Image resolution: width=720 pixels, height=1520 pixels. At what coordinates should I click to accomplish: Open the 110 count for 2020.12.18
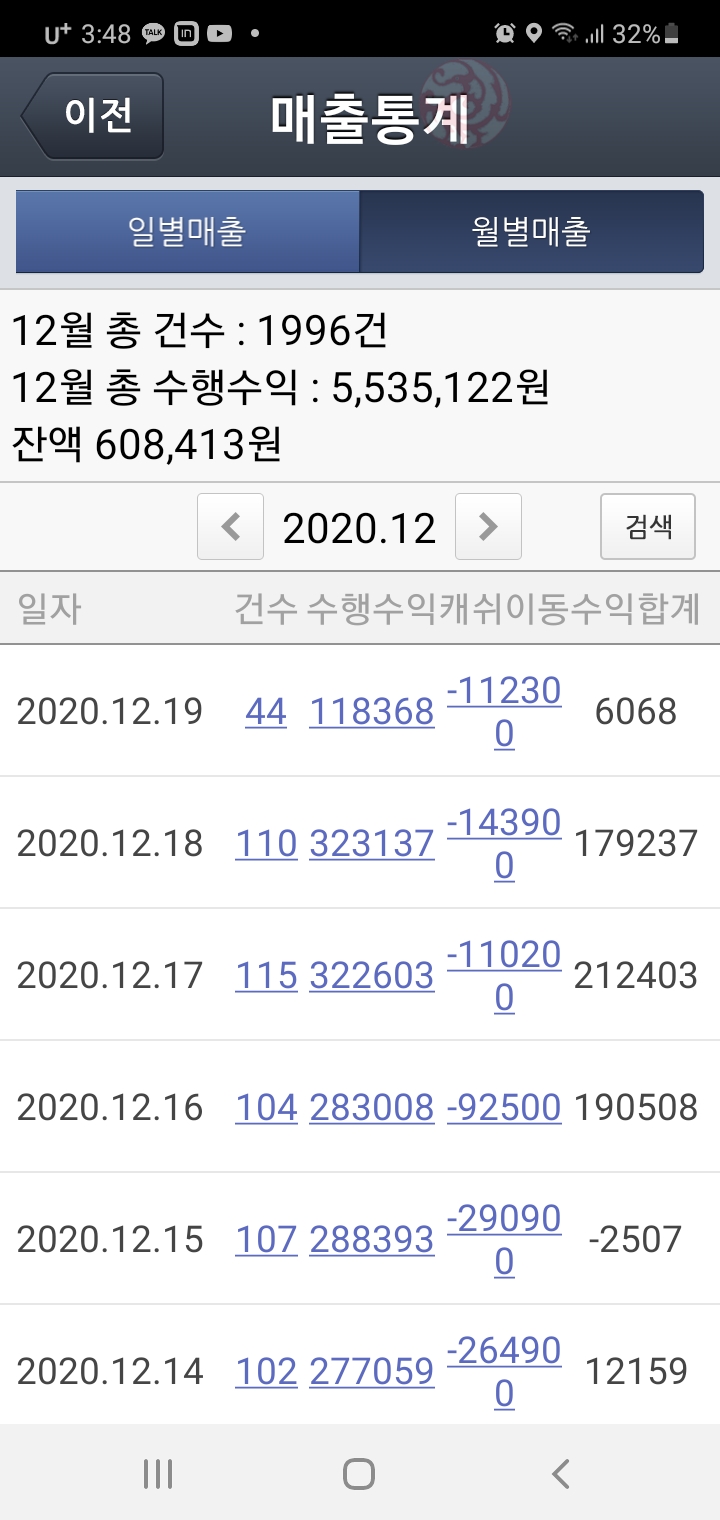[267, 844]
